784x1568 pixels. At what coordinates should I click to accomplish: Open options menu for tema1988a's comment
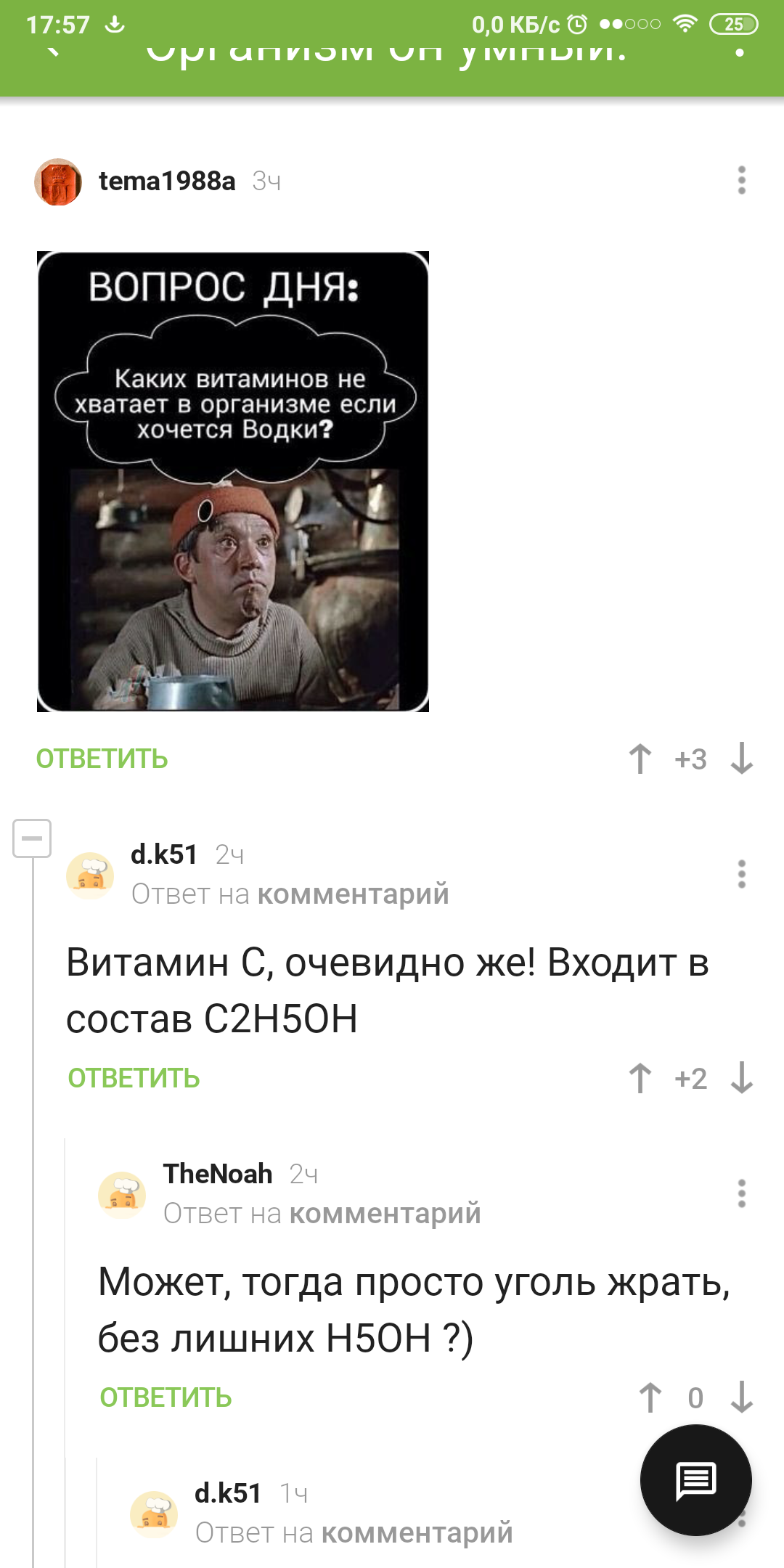pos(741,180)
